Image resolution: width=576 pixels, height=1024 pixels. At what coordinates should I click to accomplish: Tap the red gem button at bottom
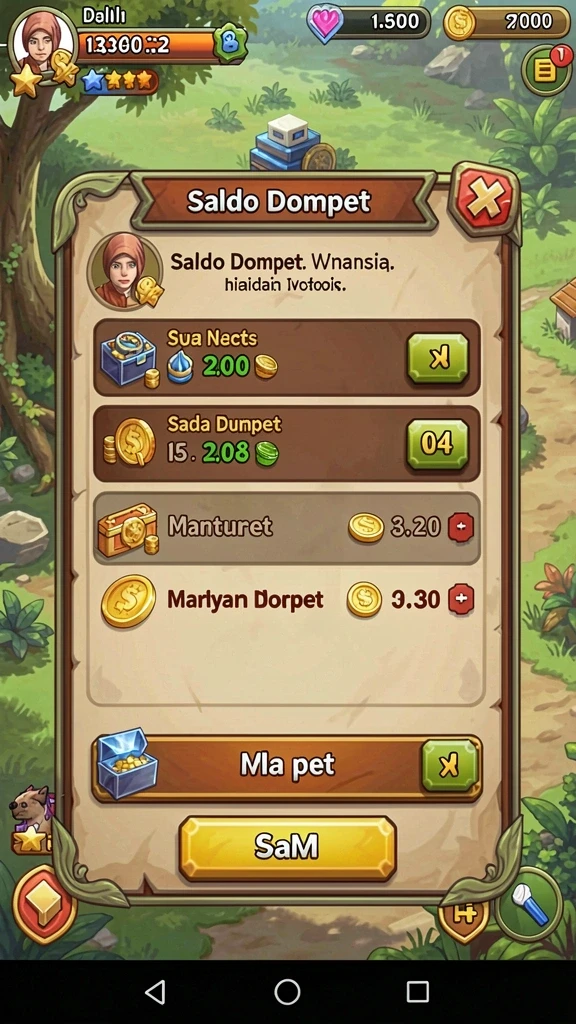pos(44,904)
